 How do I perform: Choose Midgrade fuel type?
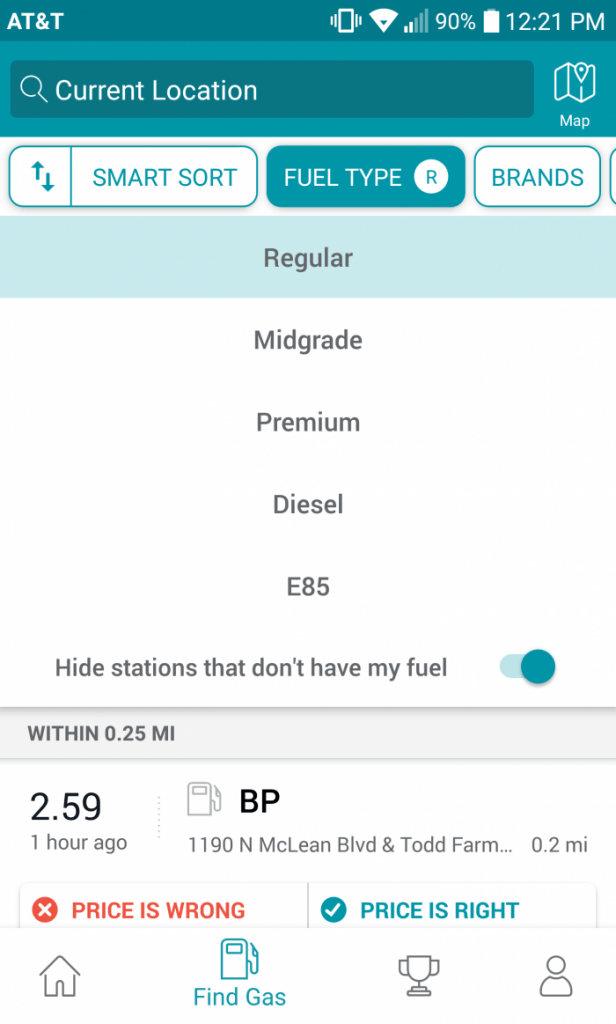click(x=308, y=340)
